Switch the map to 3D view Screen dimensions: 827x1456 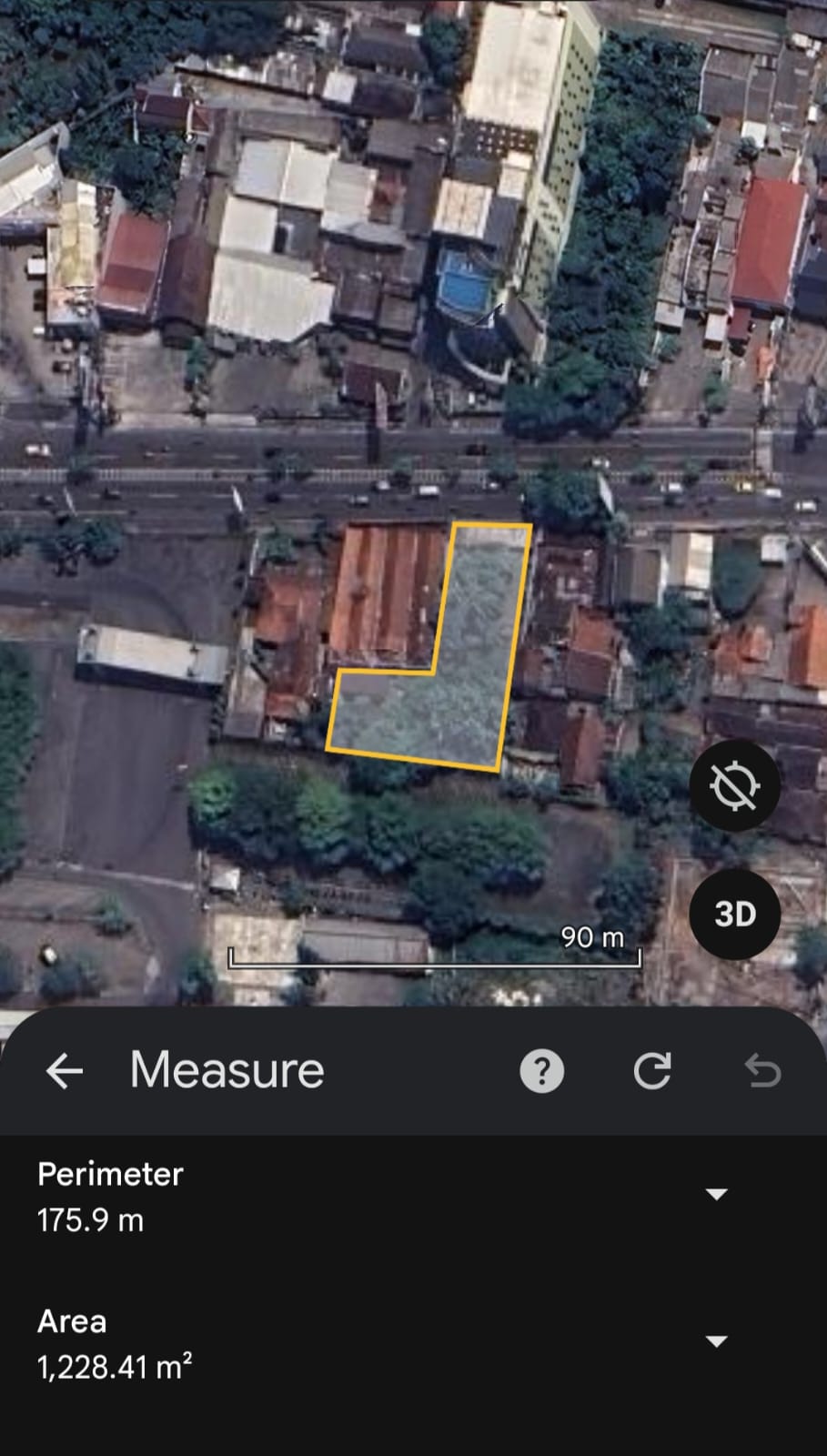click(x=734, y=914)
